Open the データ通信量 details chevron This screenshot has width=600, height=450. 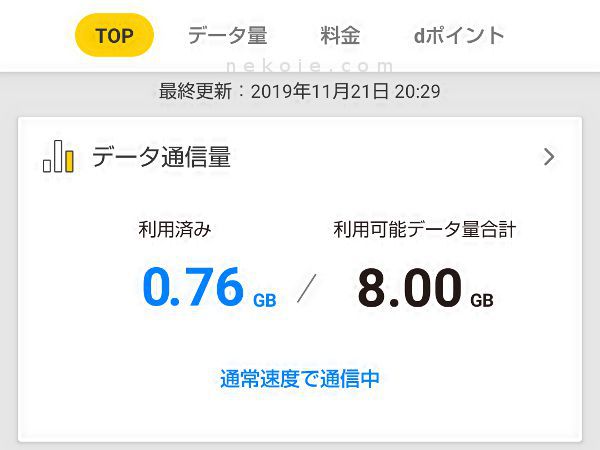548,157
